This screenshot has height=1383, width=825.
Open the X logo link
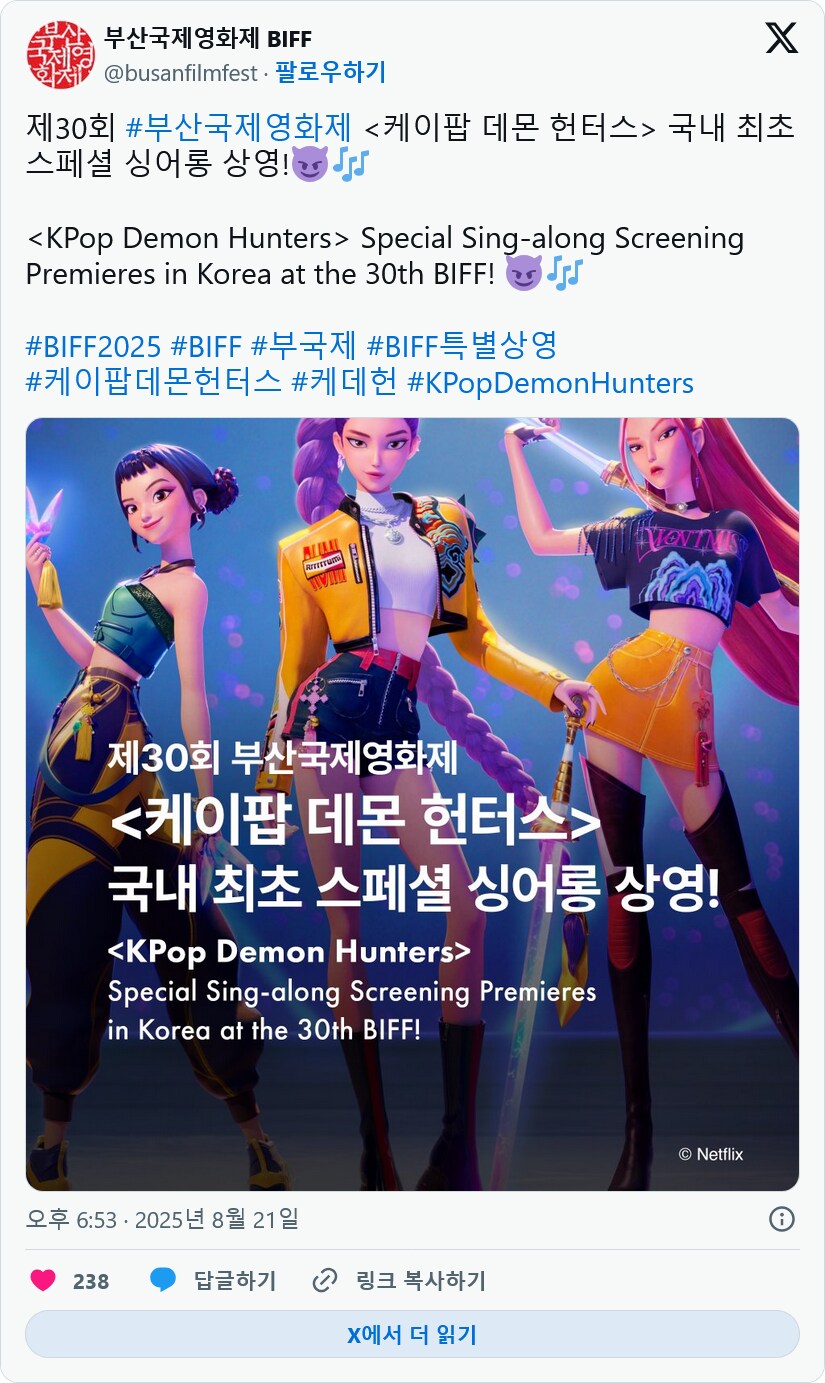[781, 38]
